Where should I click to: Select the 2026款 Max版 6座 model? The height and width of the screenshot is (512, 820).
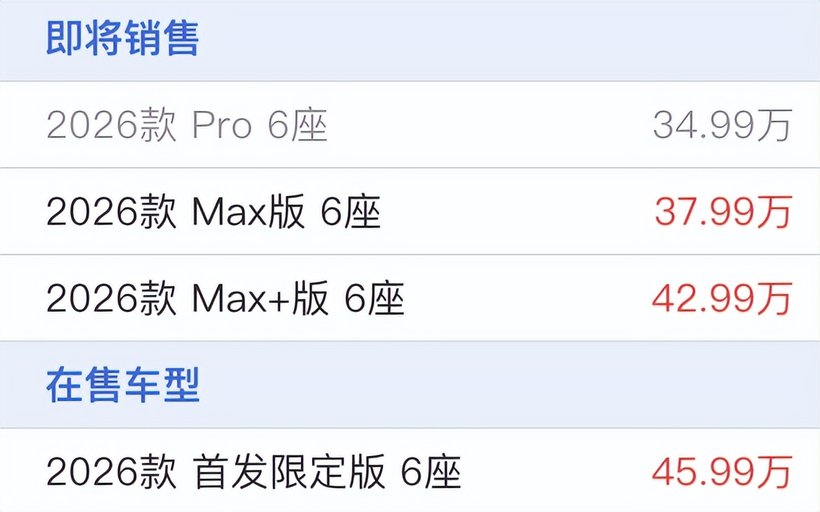(410, 212)
